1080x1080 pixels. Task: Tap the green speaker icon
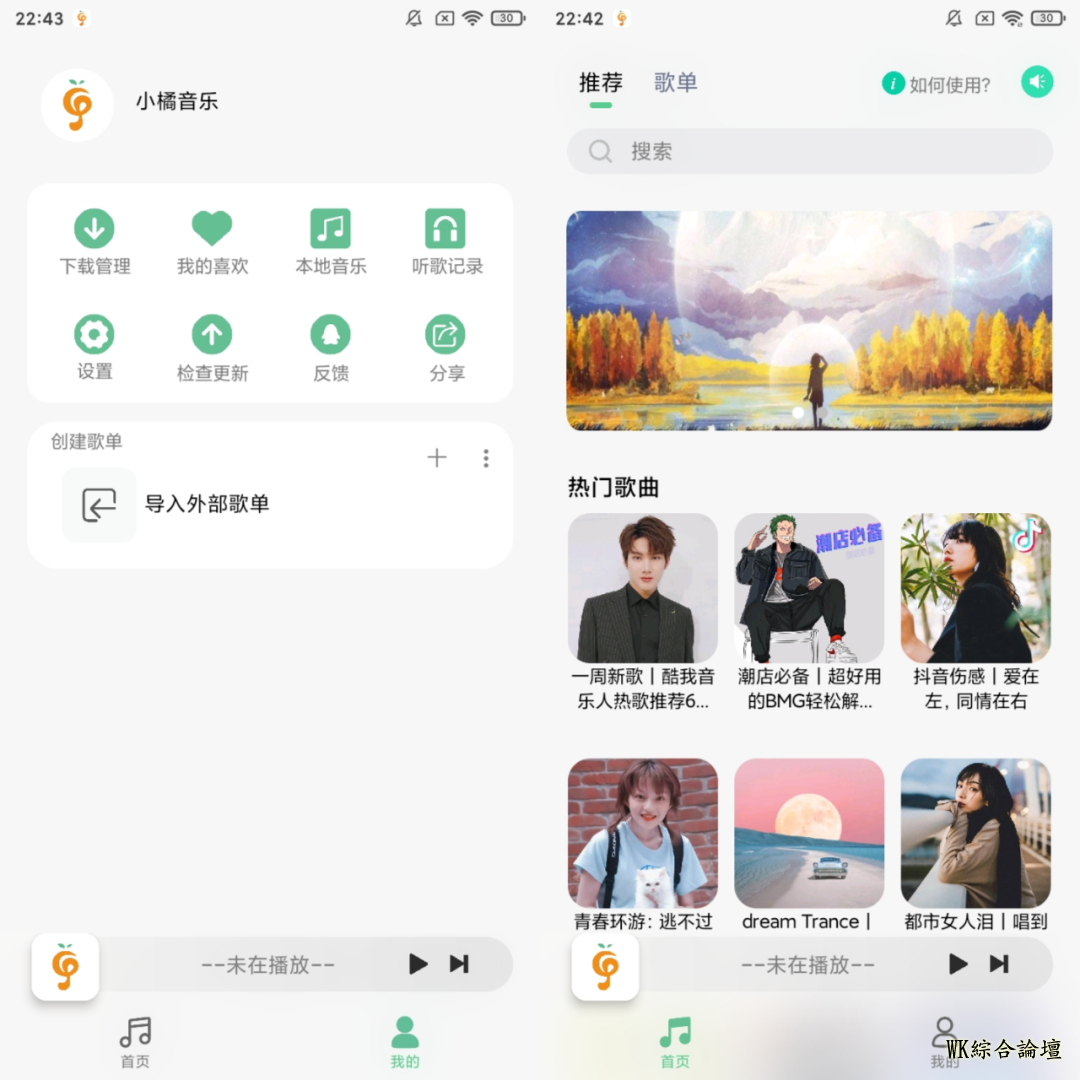1037,82
